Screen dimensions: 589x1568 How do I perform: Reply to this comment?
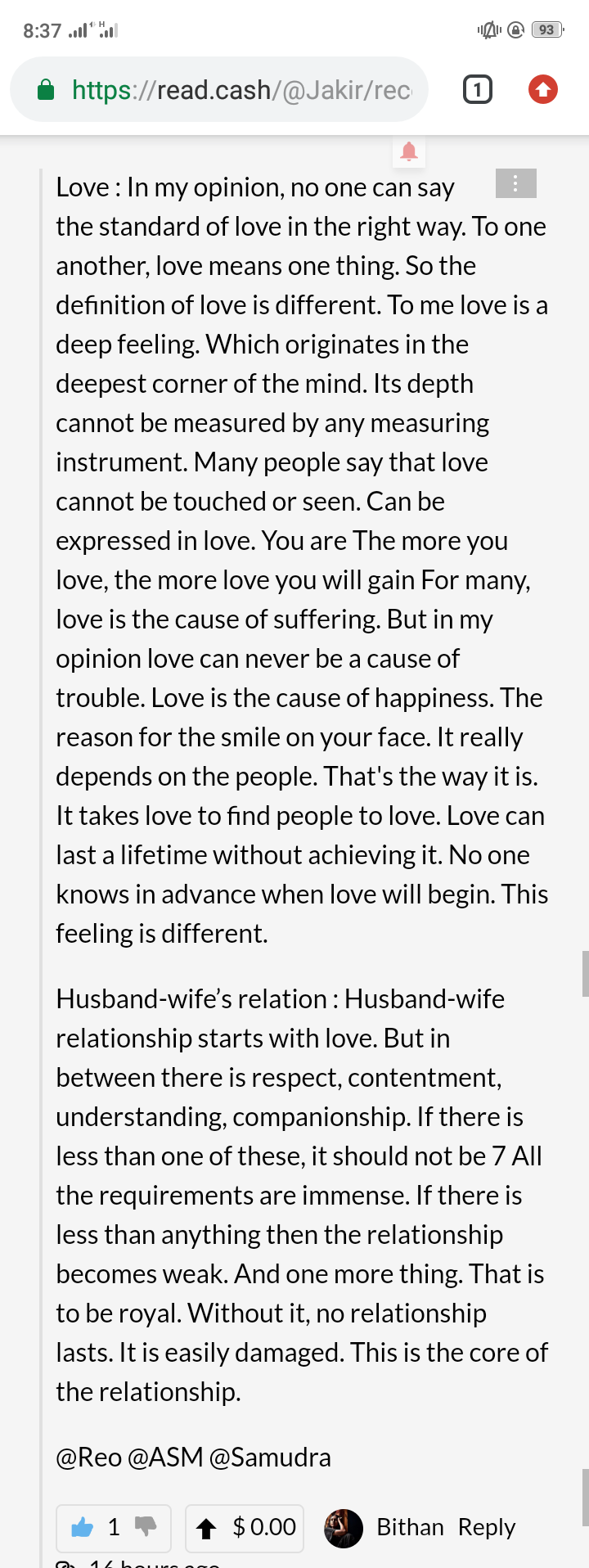[x=487, y=1527]
